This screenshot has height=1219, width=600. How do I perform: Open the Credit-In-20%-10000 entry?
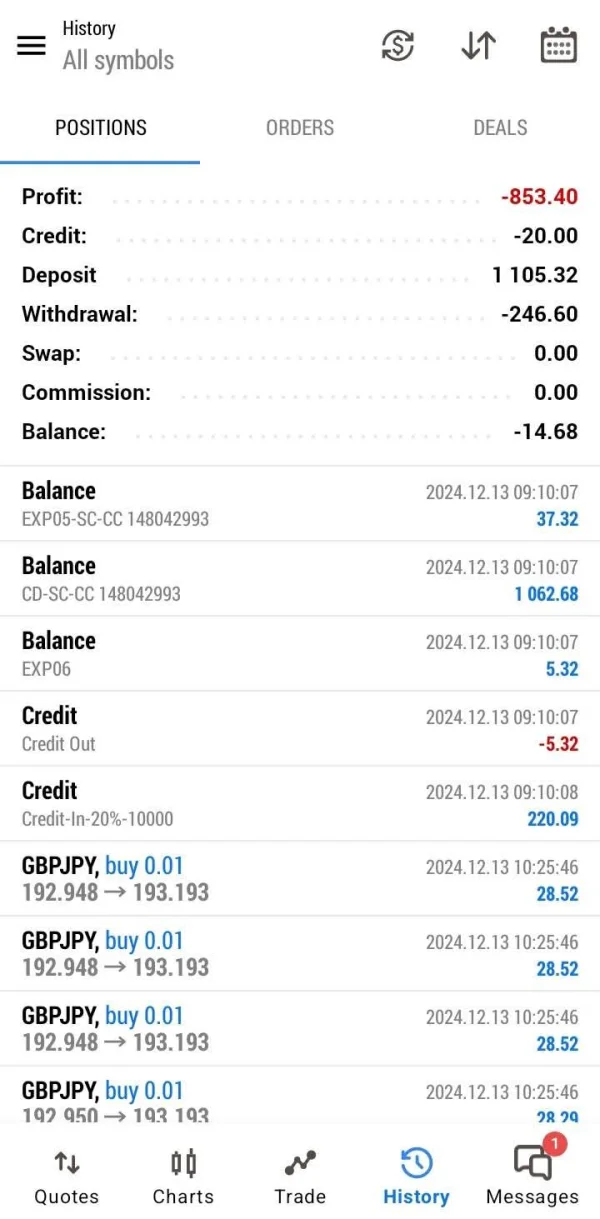(x=300, y=804)
